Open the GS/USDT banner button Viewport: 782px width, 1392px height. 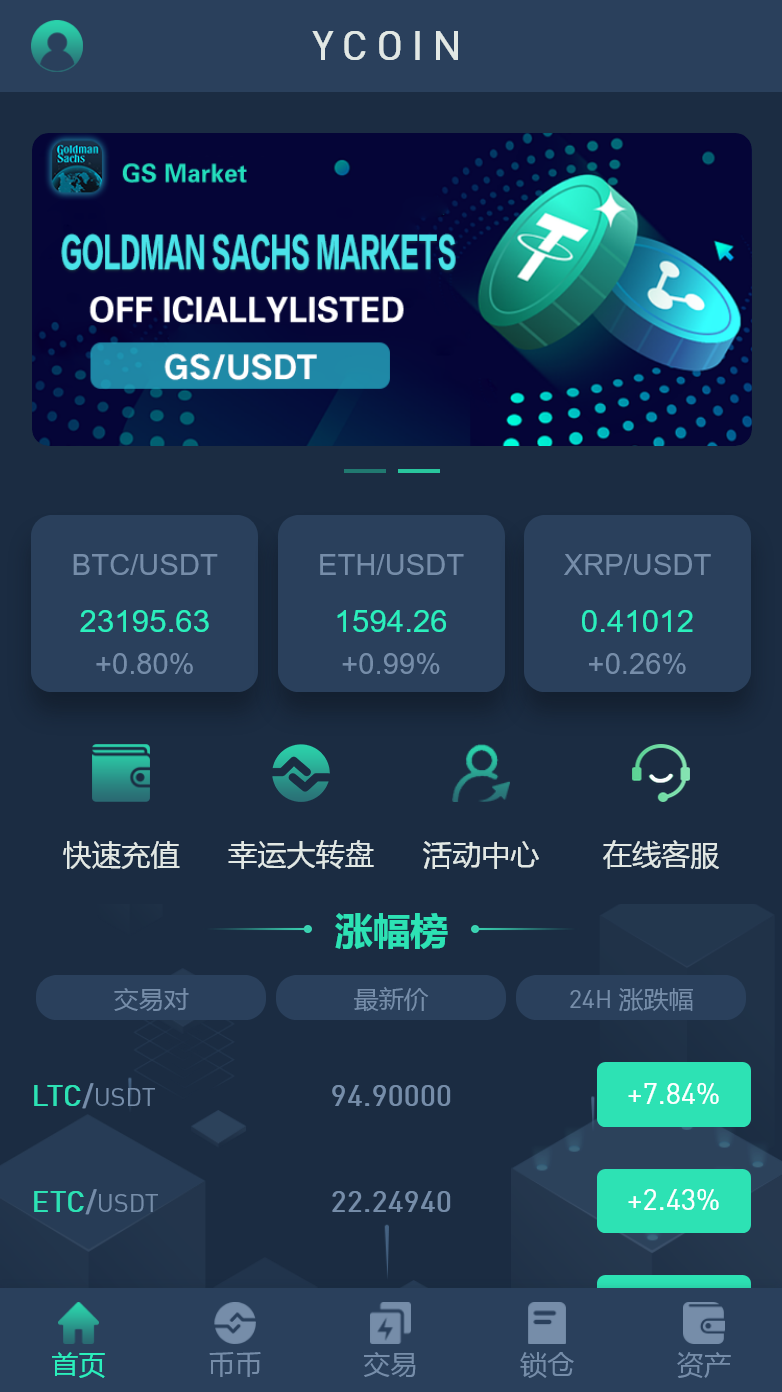click(x=240, y=365)
